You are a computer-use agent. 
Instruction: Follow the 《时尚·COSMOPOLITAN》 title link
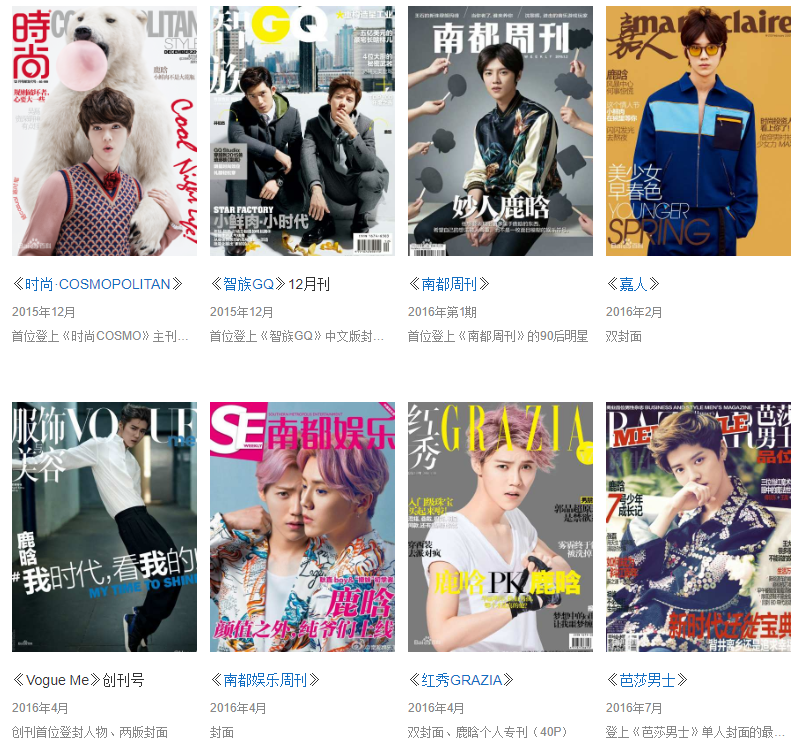coord(98,284)
